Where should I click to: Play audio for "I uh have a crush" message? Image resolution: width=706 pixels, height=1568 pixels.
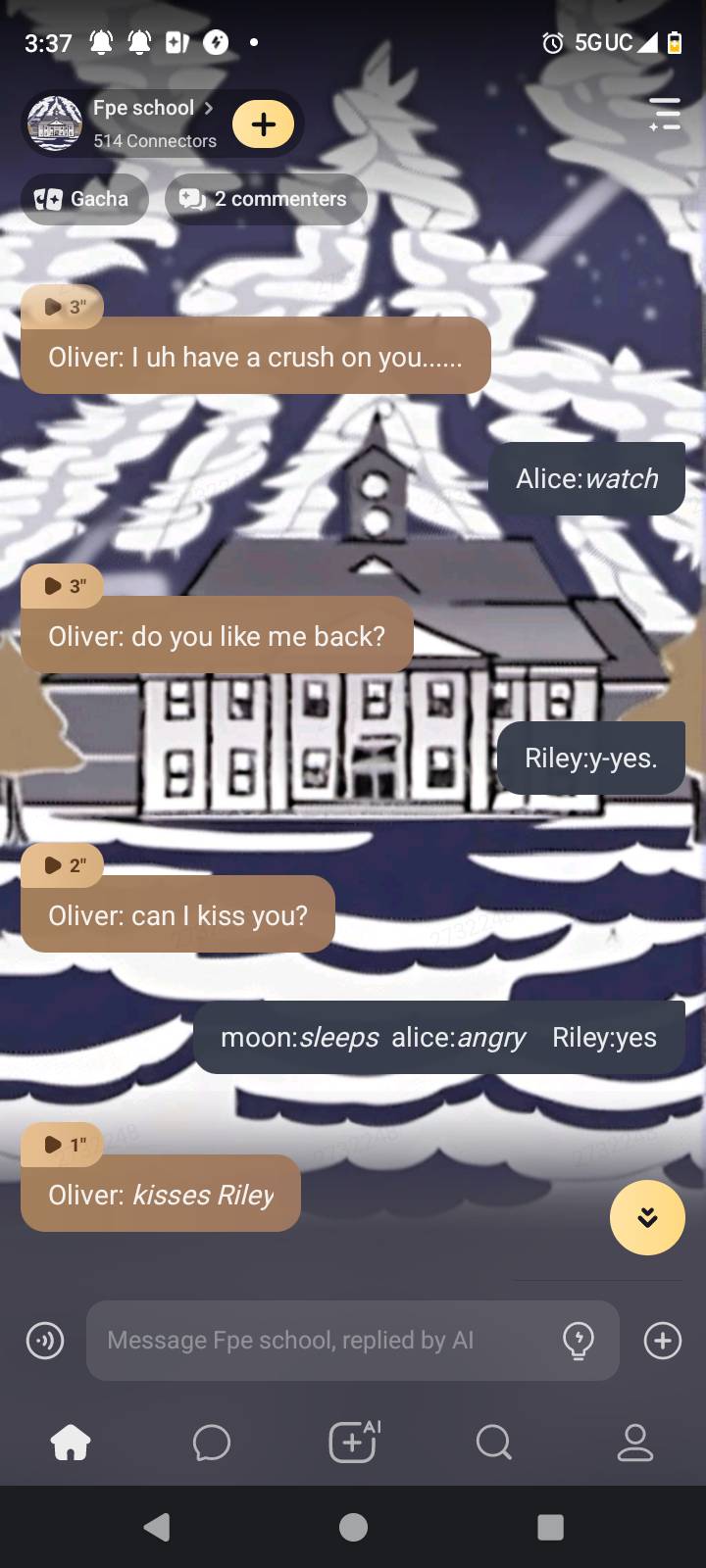63,307
